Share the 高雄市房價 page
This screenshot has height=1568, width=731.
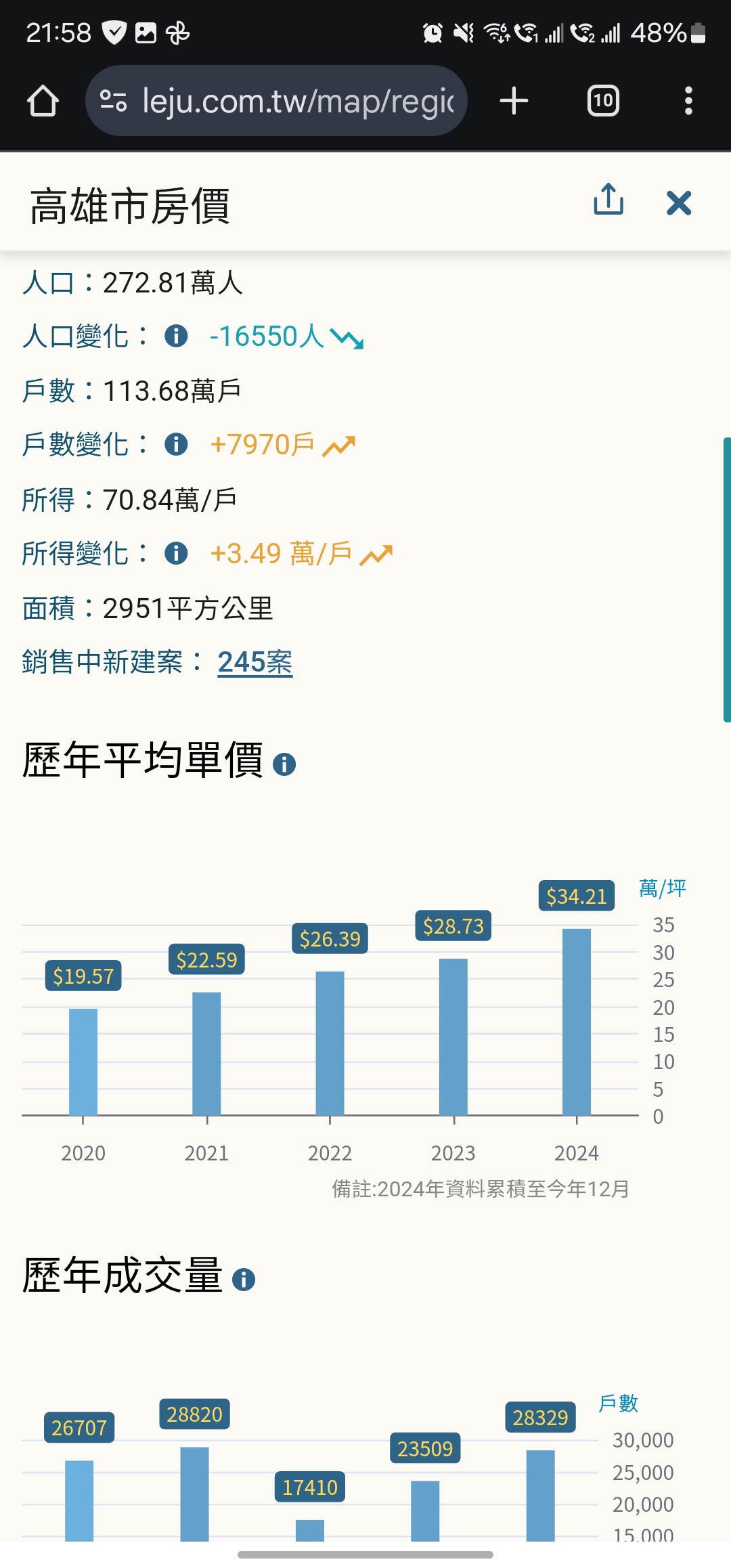pos(608,200)
